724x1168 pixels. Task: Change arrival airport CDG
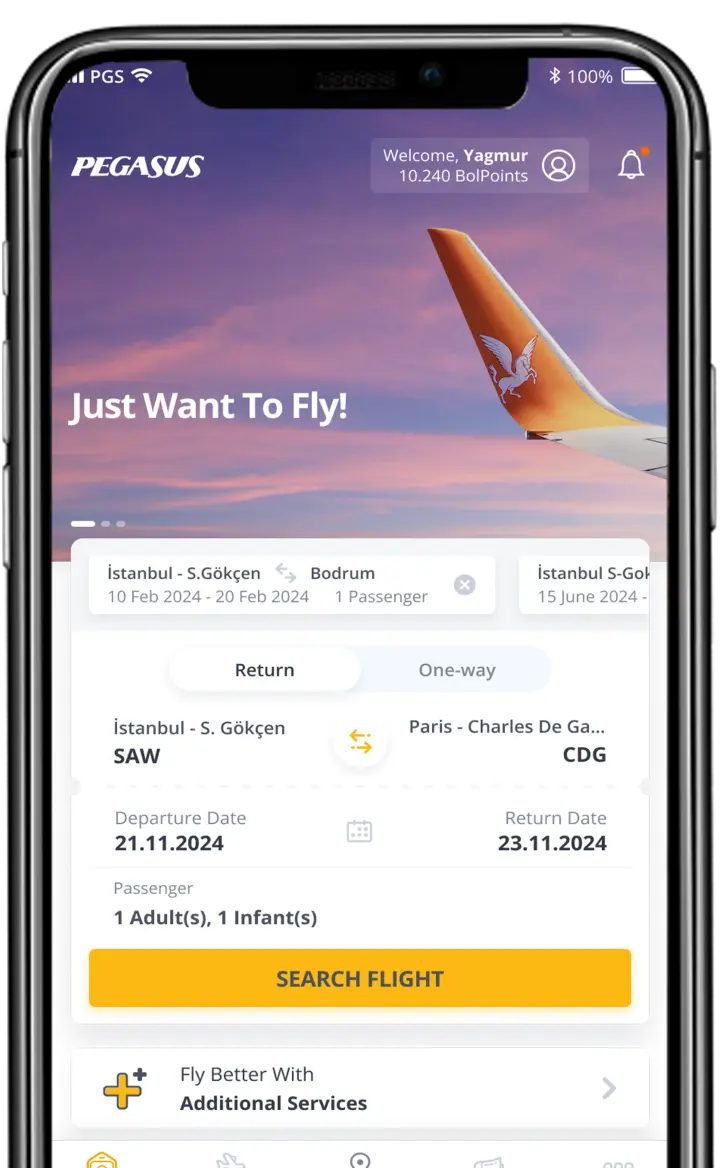[x=520, y=741]
